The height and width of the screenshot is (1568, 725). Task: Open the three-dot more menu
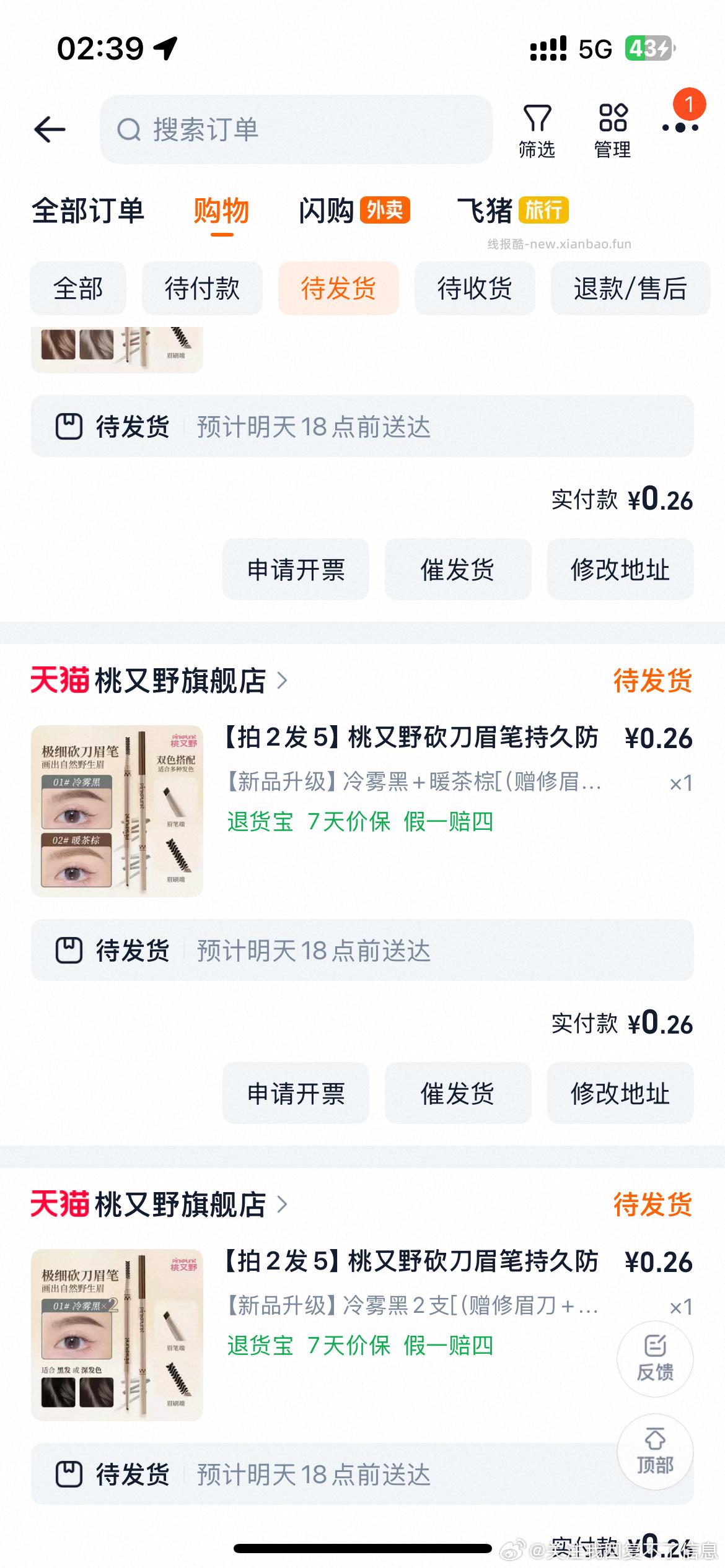(680, 127)
